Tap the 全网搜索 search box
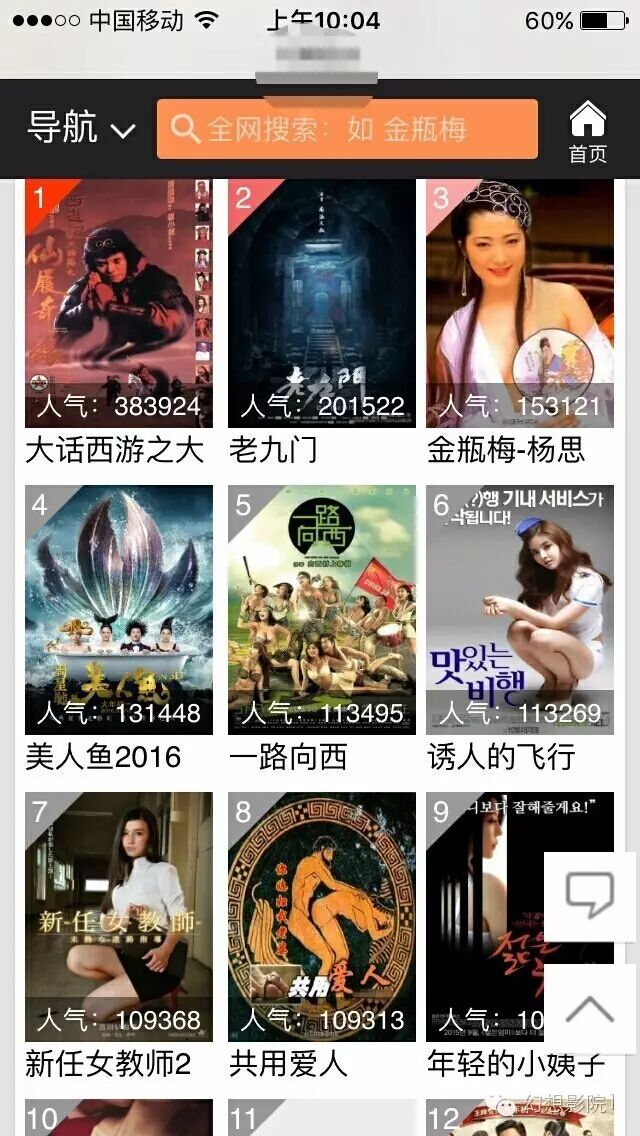This screenshot has width=640, height=1136. (x=347, y=129)
